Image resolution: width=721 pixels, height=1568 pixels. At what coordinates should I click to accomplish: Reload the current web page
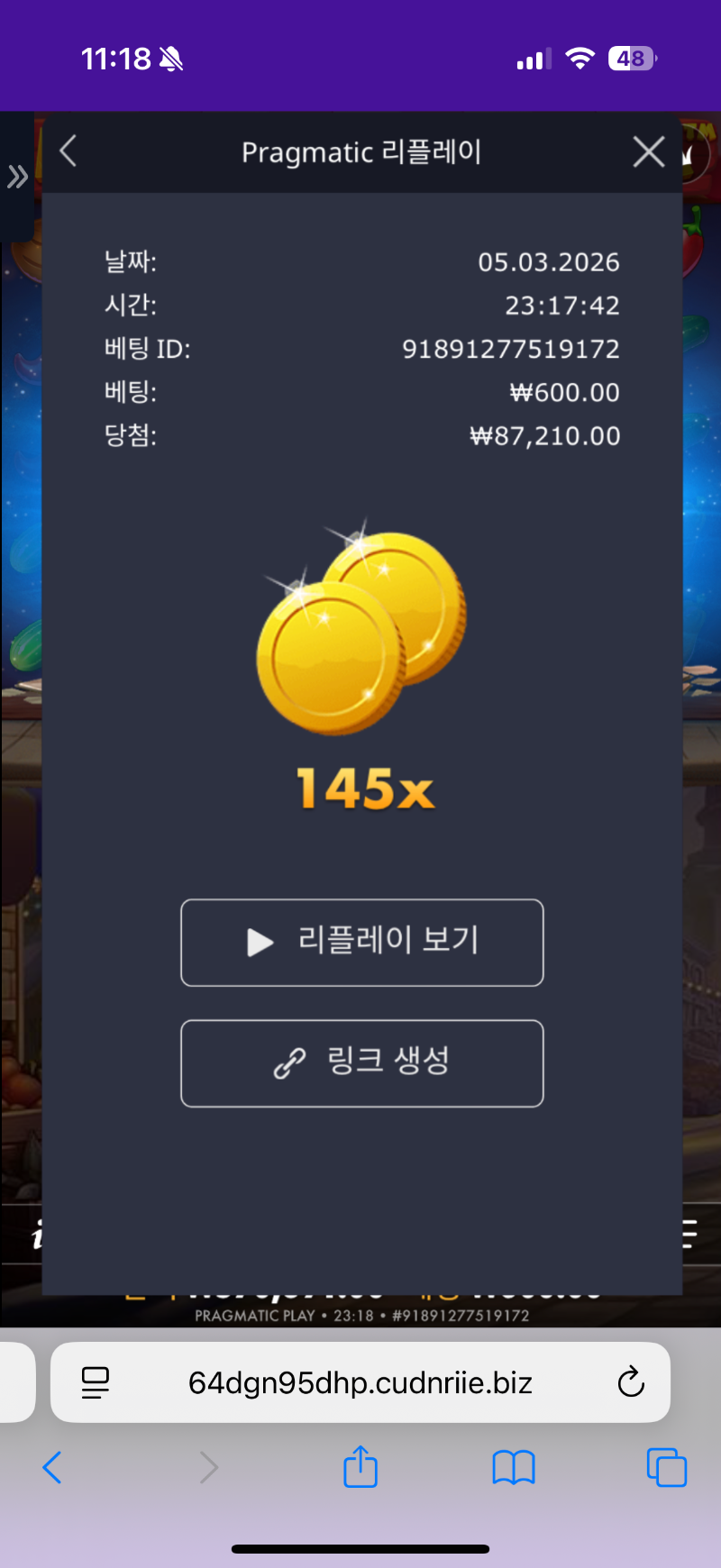[631, 1381]
